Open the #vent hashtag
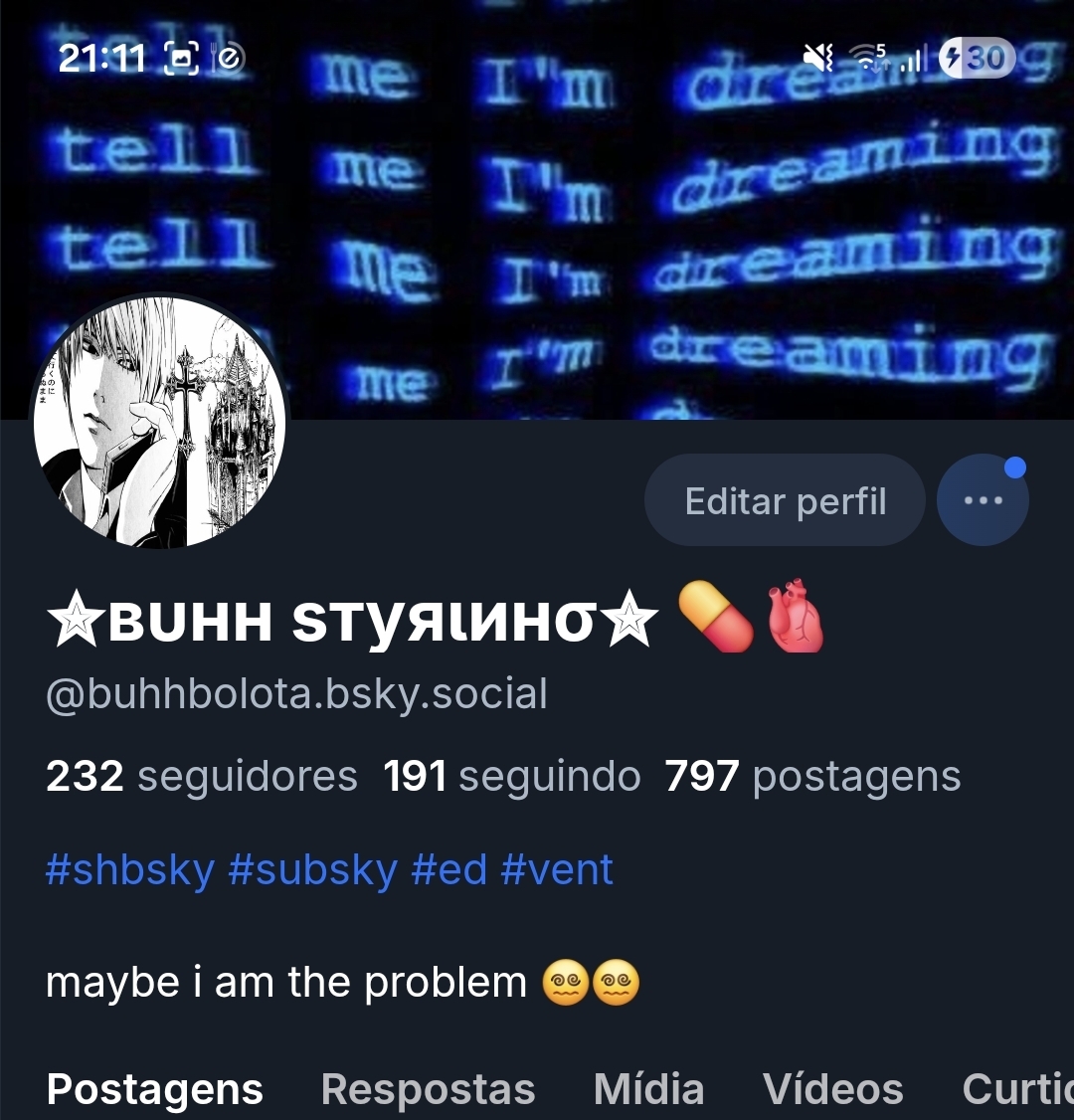The height and width of the screenshot is (1120, 1074). click(557, 870)
